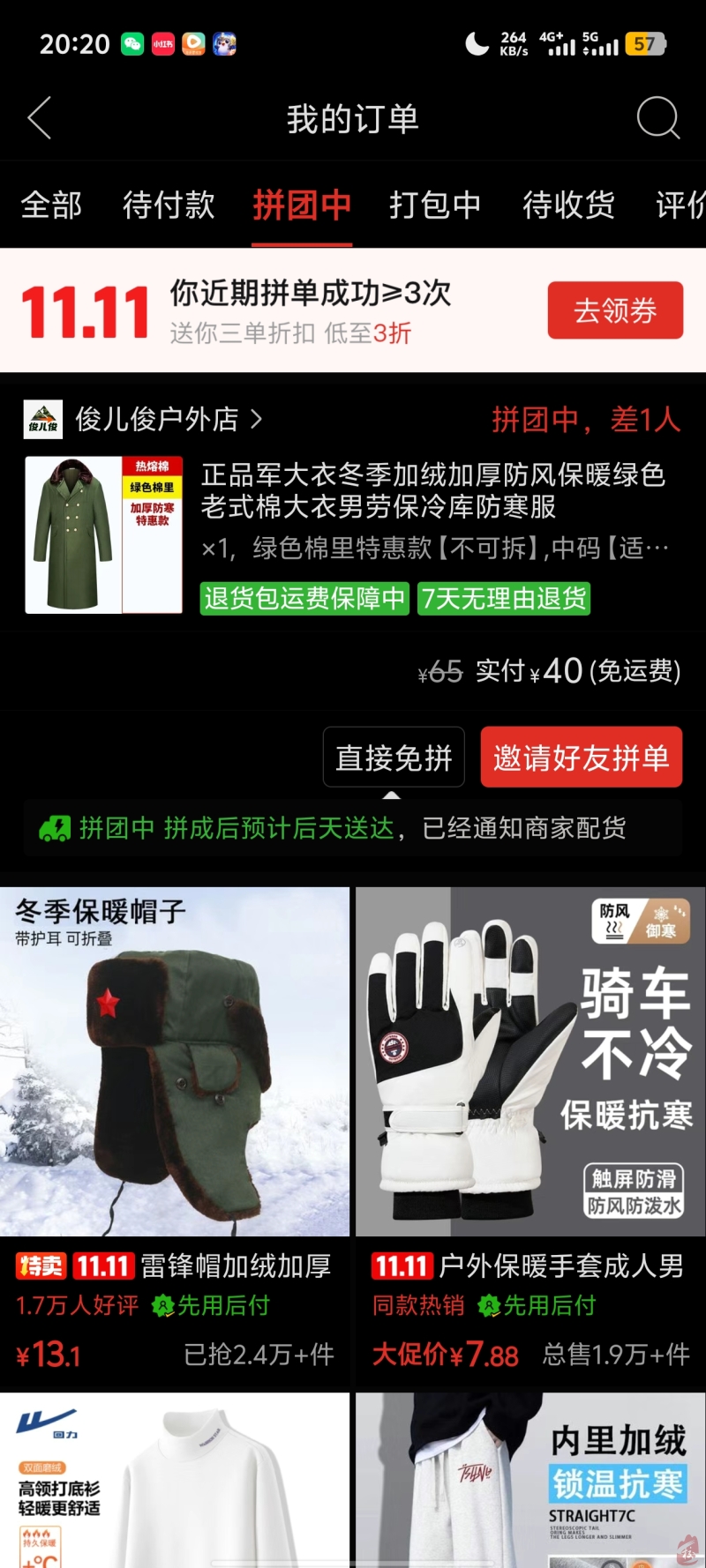The height and width of the screenshot is (1568, 706).
Task: Open 俊儿俊户外店 shop page
Action: [157, 420]
